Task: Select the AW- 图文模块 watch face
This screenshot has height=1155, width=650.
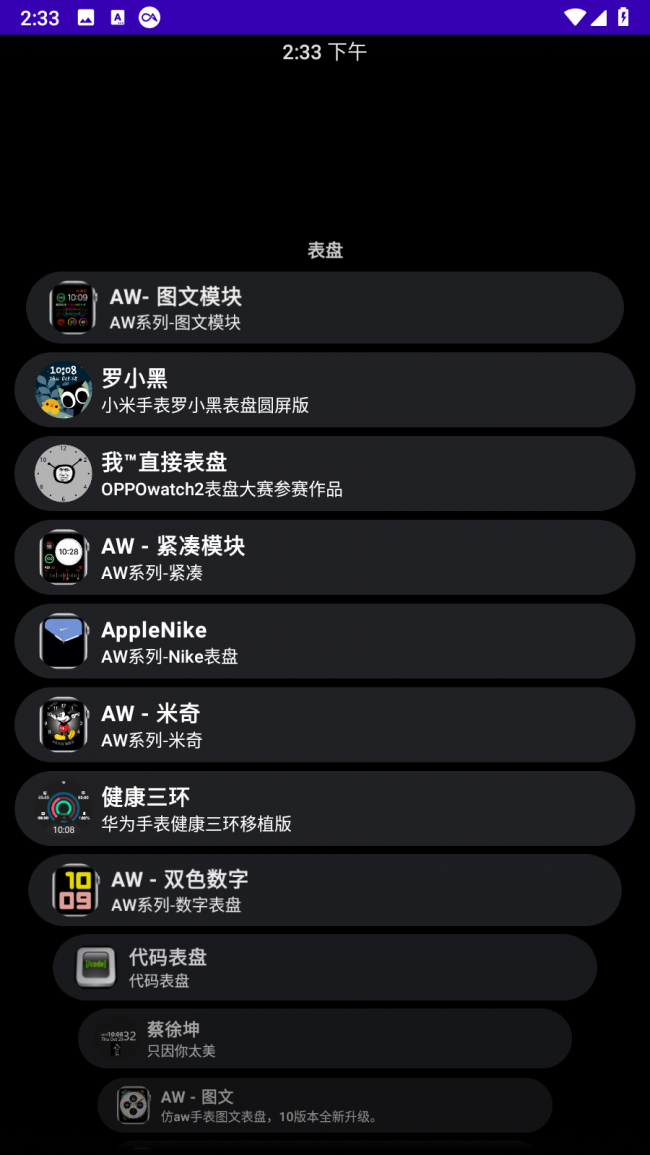Action: (x=325, y=308)
